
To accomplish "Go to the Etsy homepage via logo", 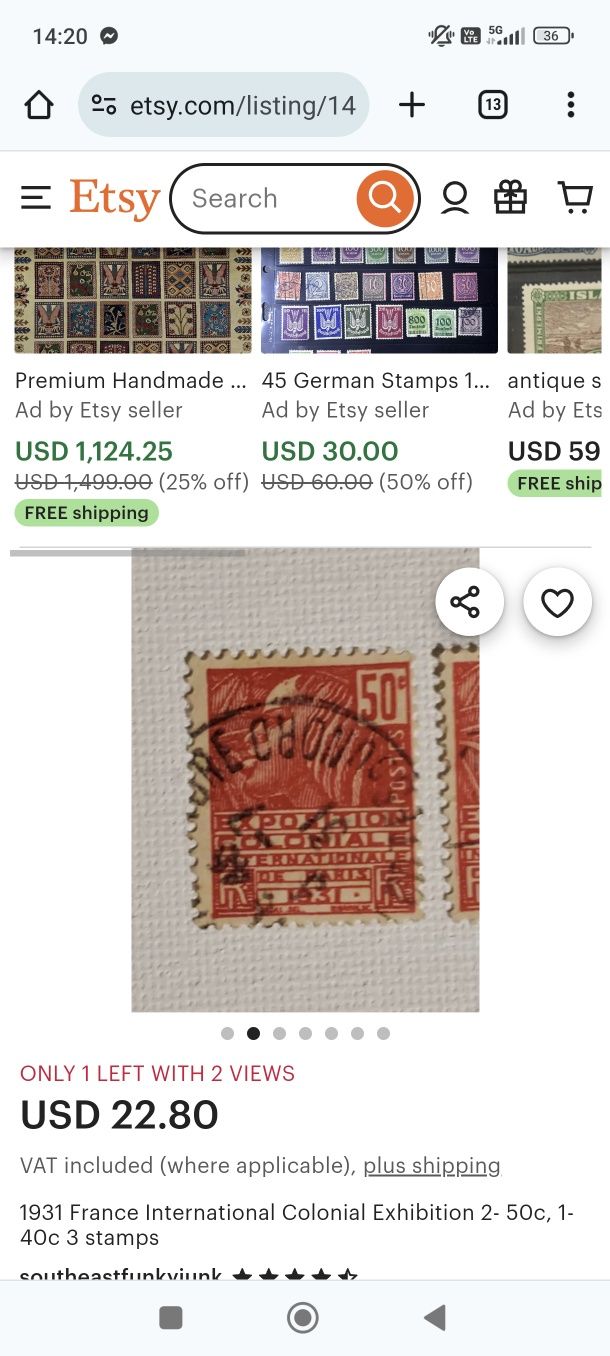I will [x=114, y=199].
